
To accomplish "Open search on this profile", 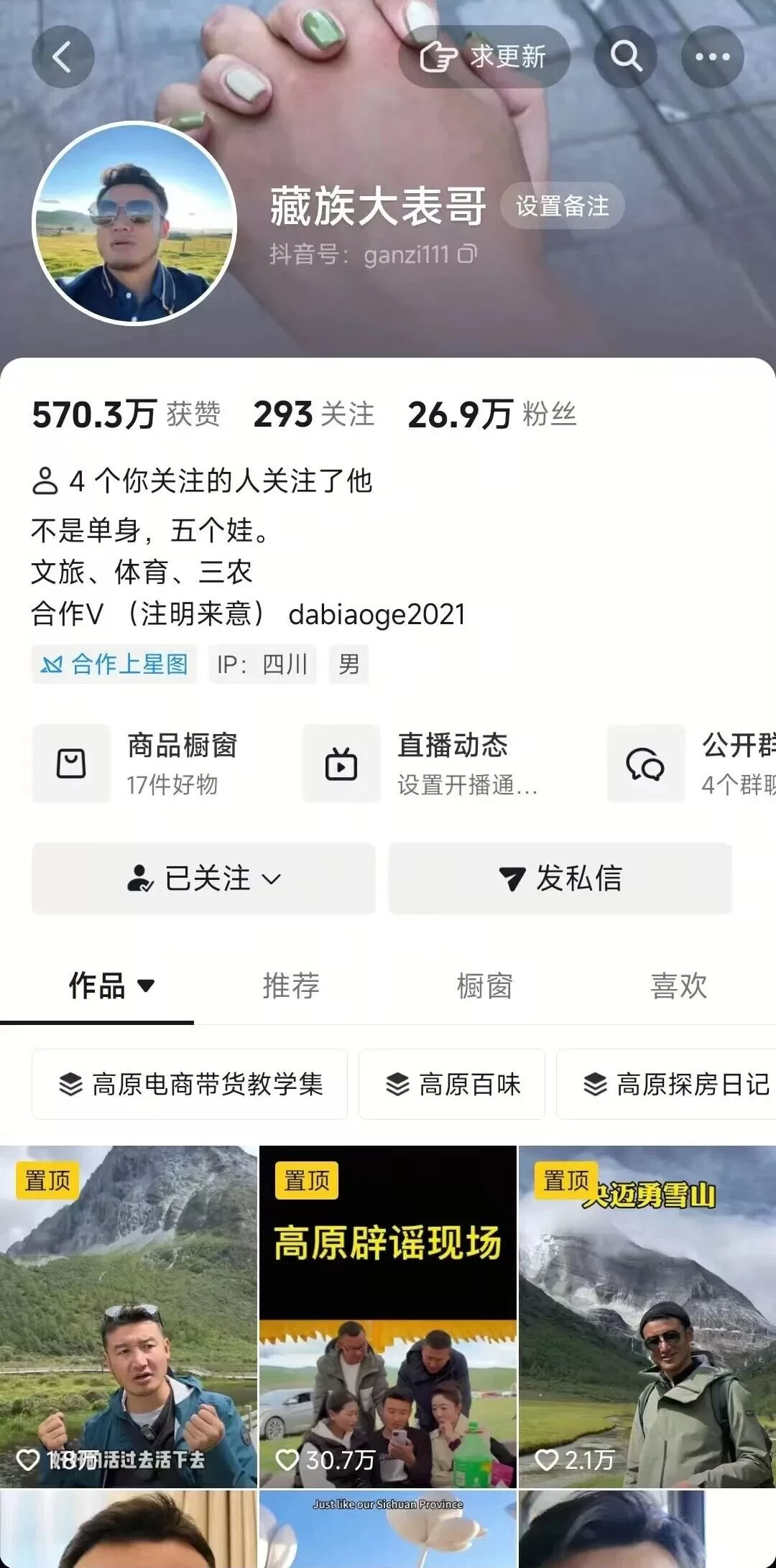I will (x=625, y=57).
